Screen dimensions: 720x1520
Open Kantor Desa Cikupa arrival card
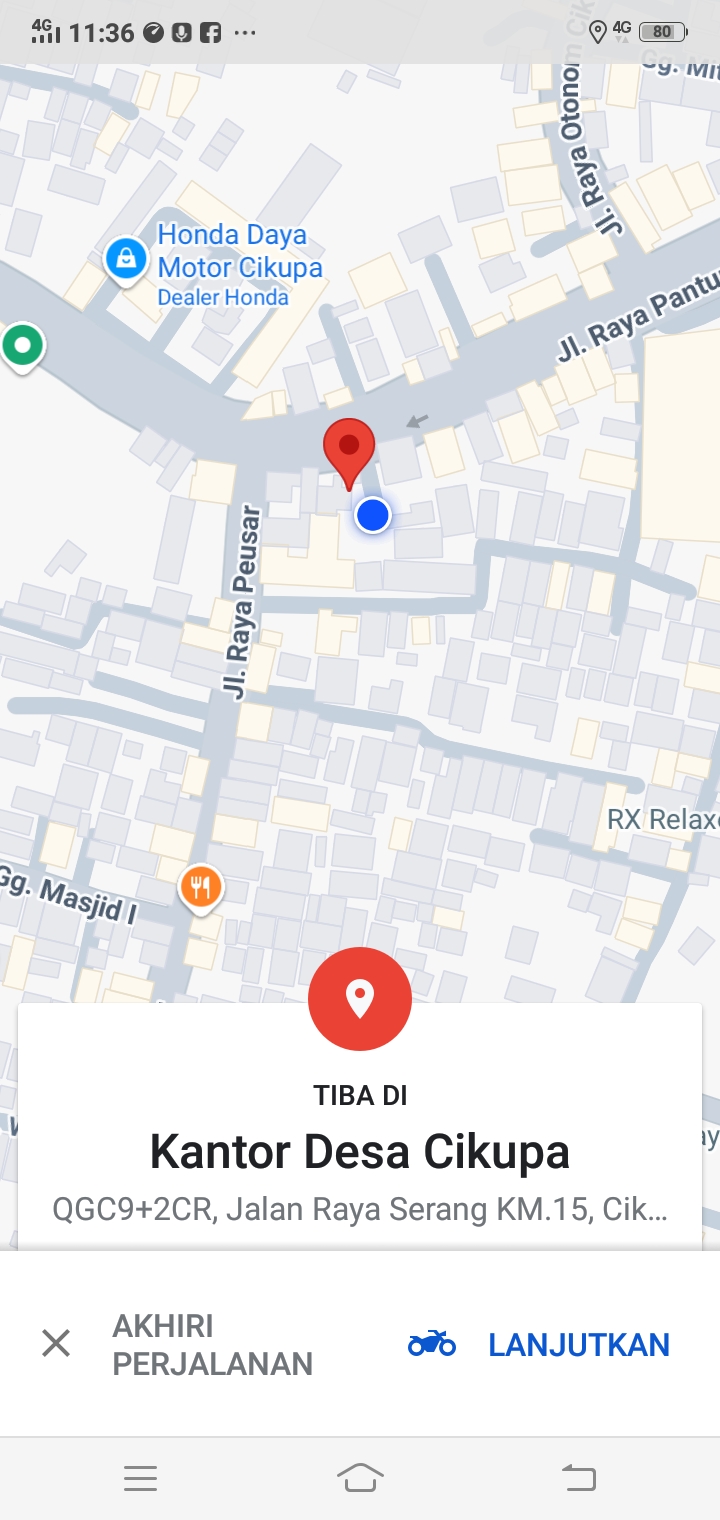(360, 1152)
